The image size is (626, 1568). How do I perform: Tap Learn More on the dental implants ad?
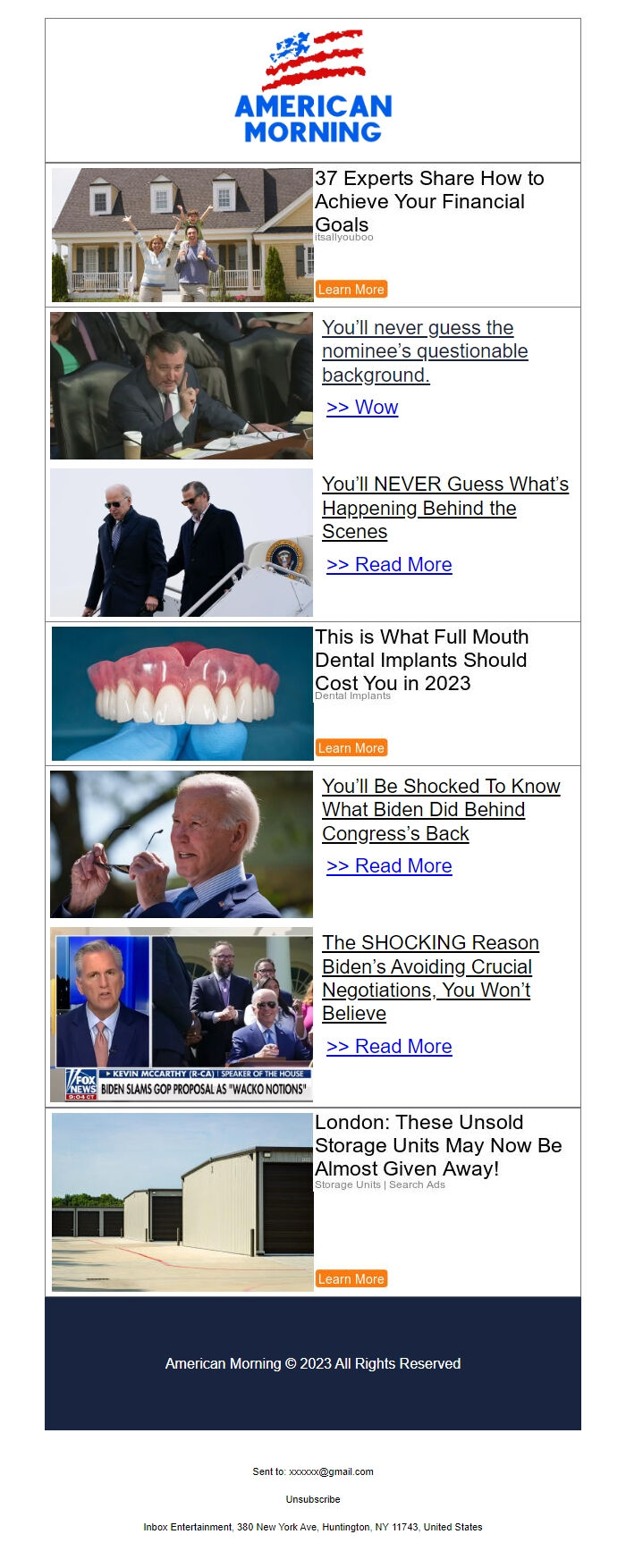351,748
